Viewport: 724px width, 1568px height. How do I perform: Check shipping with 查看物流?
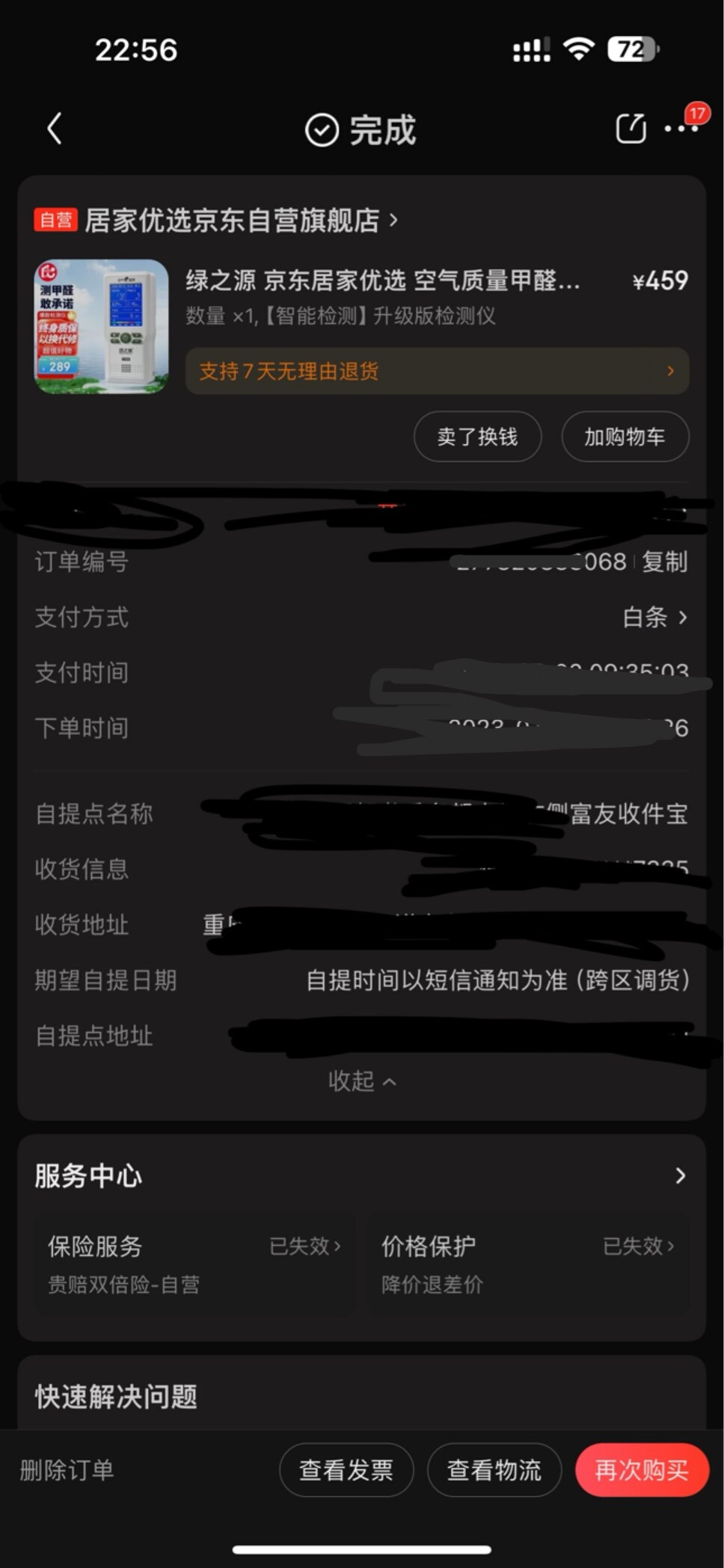(494, 1470)
